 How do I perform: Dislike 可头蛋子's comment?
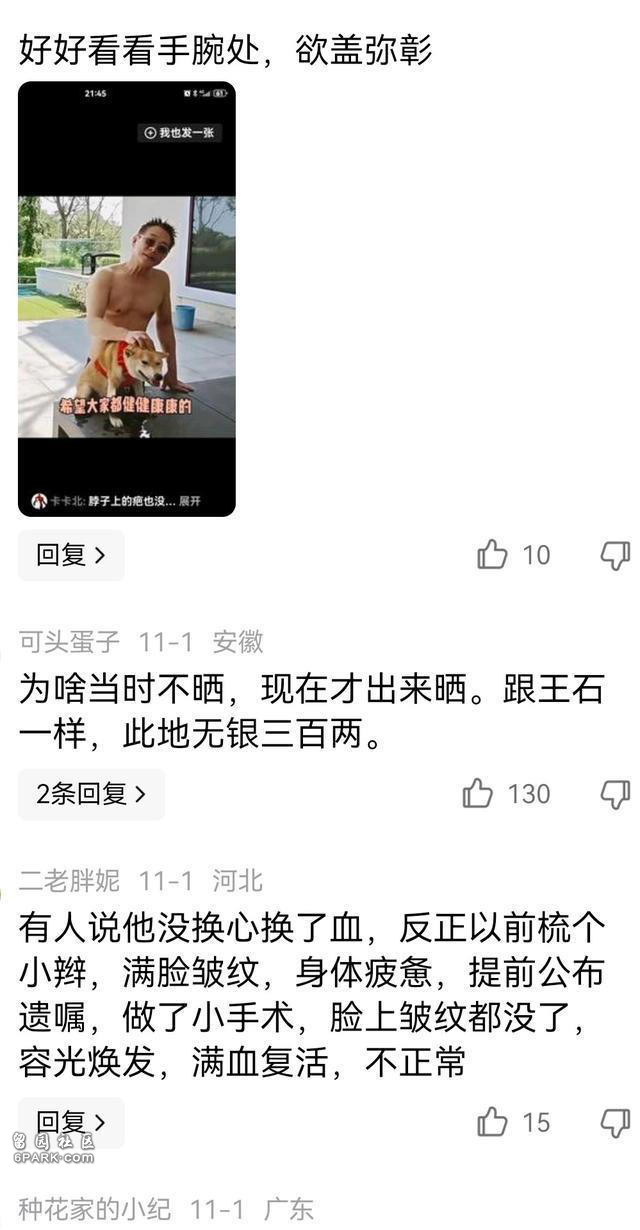pos(615,794)
